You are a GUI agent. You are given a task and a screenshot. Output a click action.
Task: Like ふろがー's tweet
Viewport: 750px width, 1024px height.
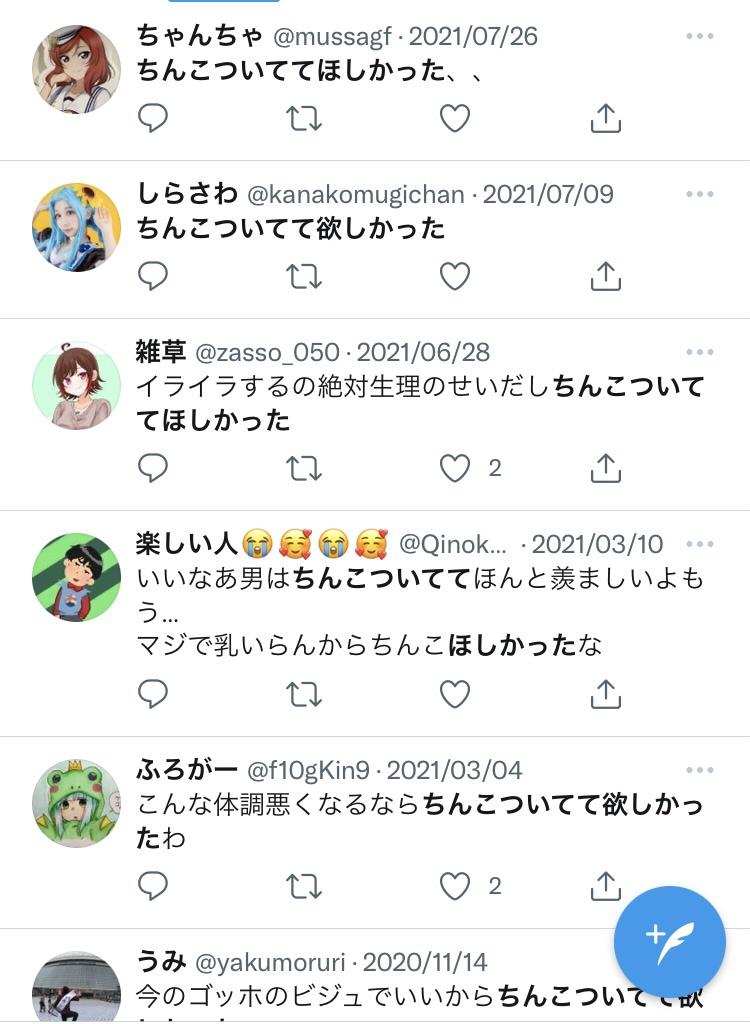[x=455, y=885]
